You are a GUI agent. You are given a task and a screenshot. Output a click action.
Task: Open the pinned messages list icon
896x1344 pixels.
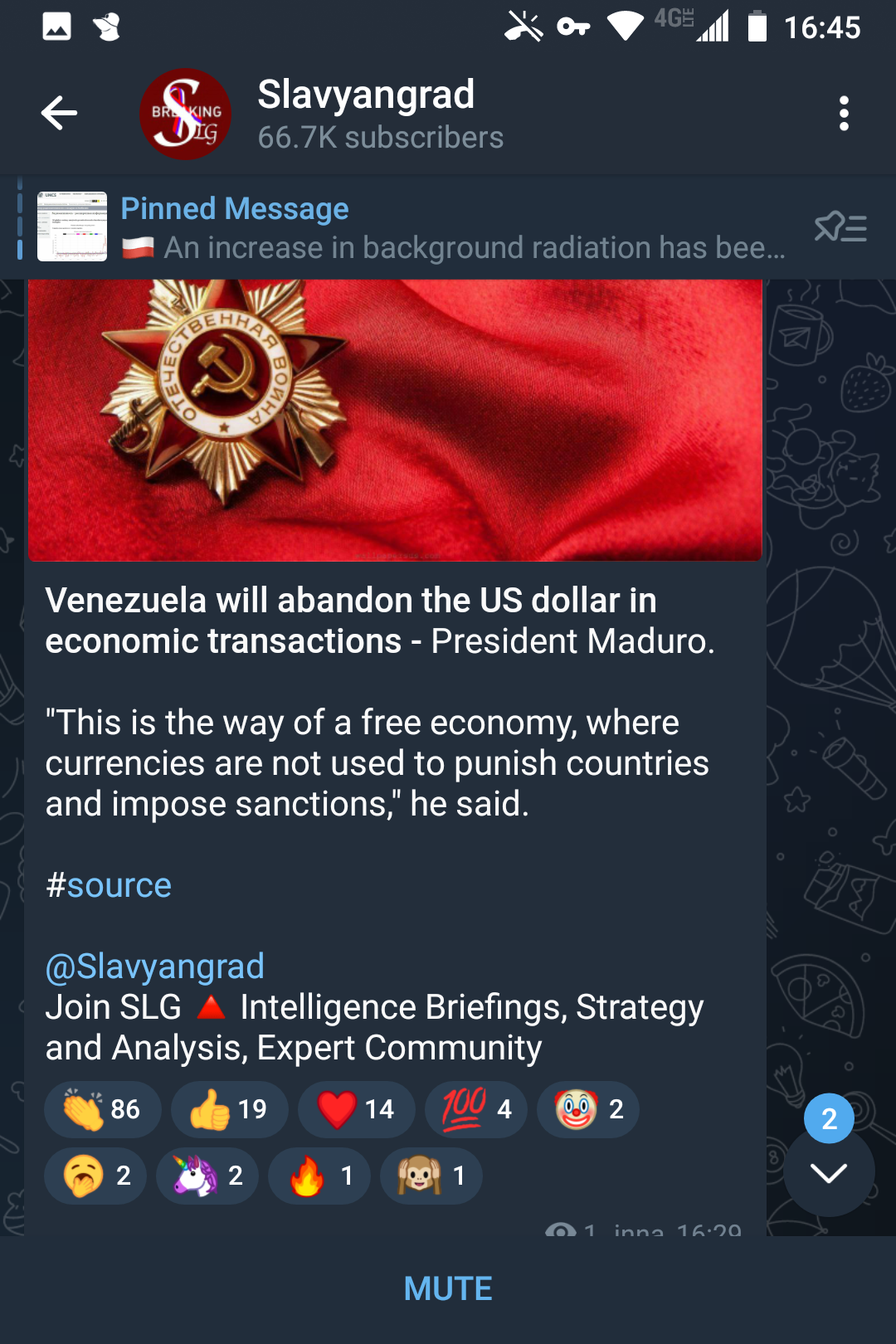click(840, 227)
